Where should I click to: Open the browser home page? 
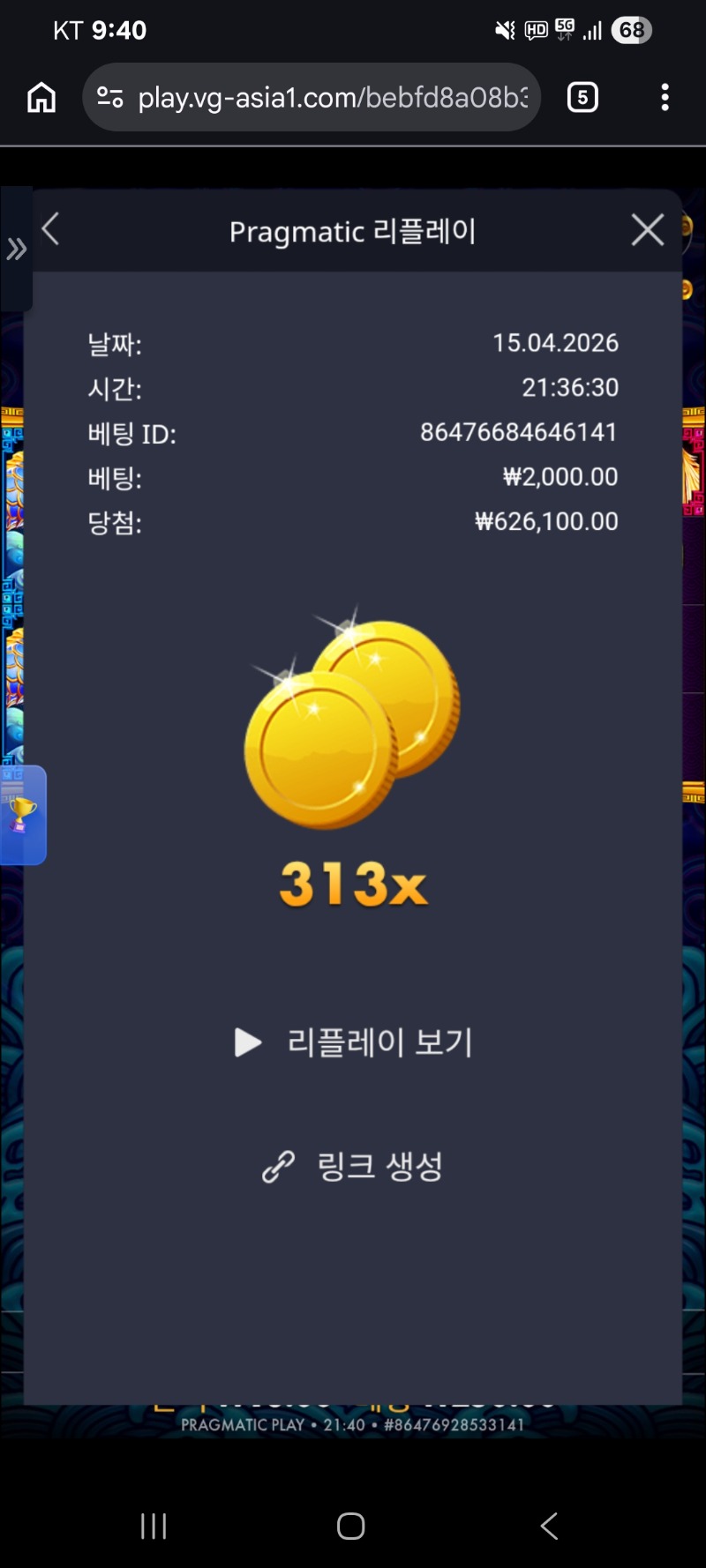pos(41,97)
